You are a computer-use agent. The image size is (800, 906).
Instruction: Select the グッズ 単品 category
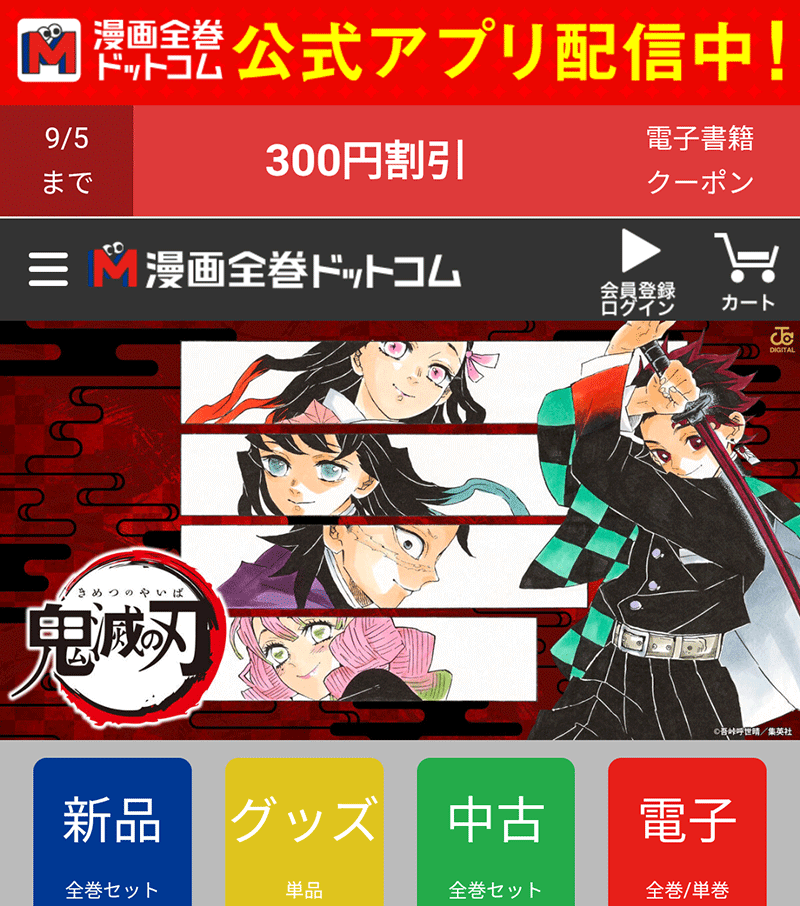304,832
